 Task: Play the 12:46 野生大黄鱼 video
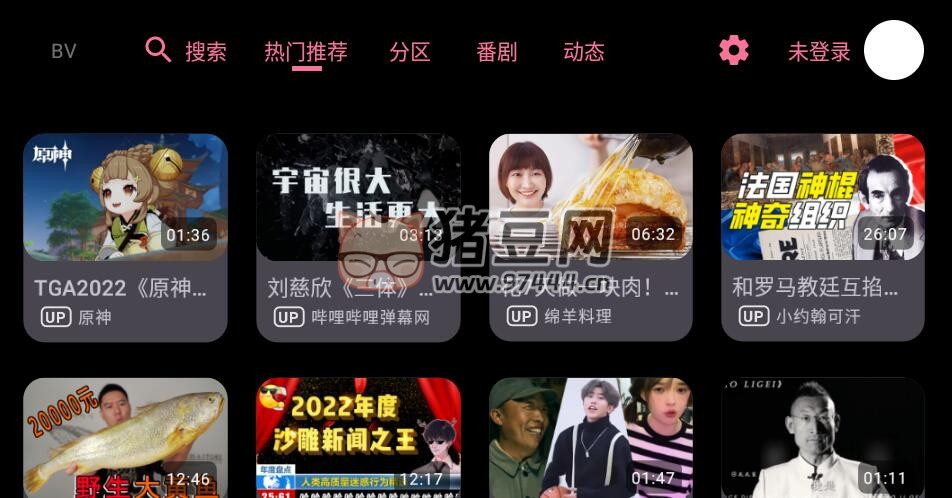pyautogui.click(x=125, y=438)
